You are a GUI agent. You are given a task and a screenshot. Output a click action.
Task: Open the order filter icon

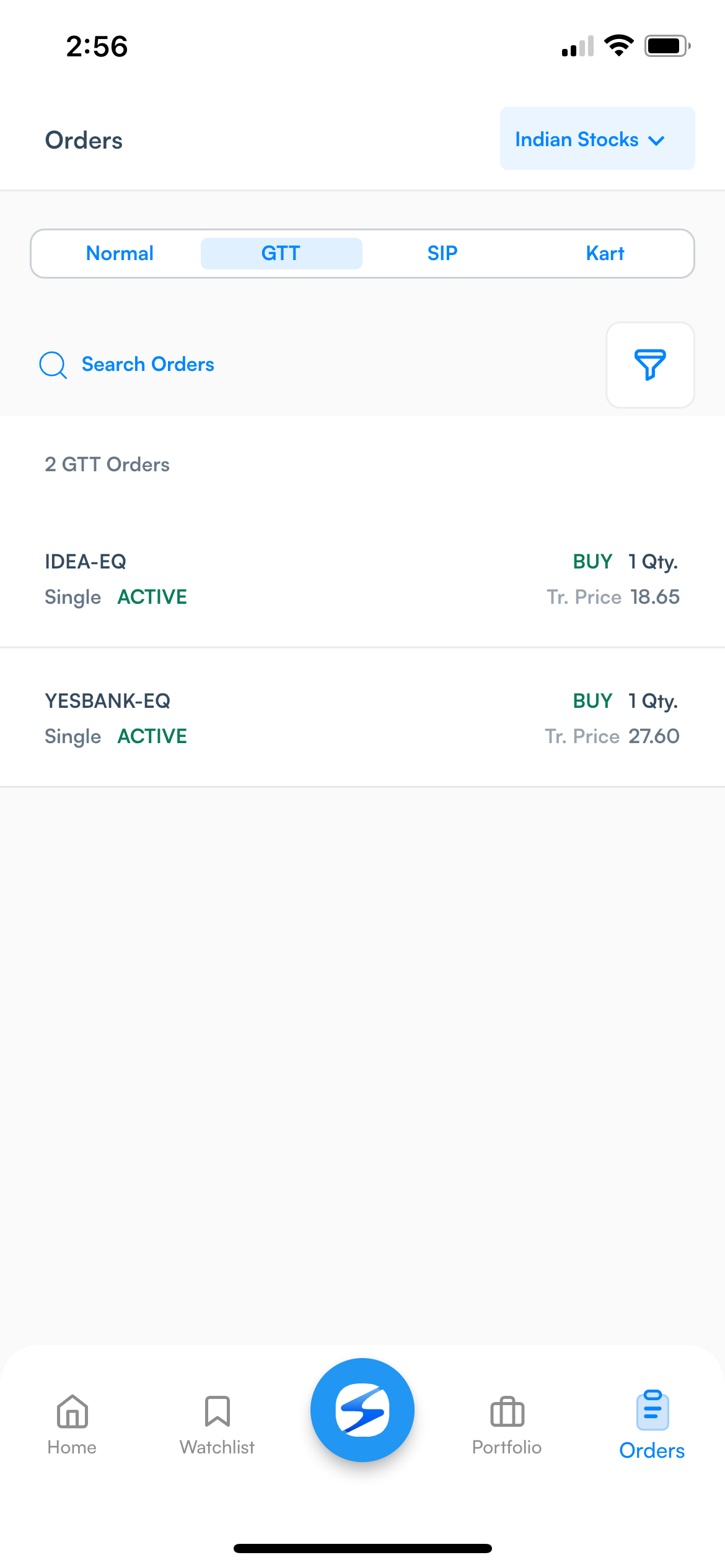pos(650,365)
